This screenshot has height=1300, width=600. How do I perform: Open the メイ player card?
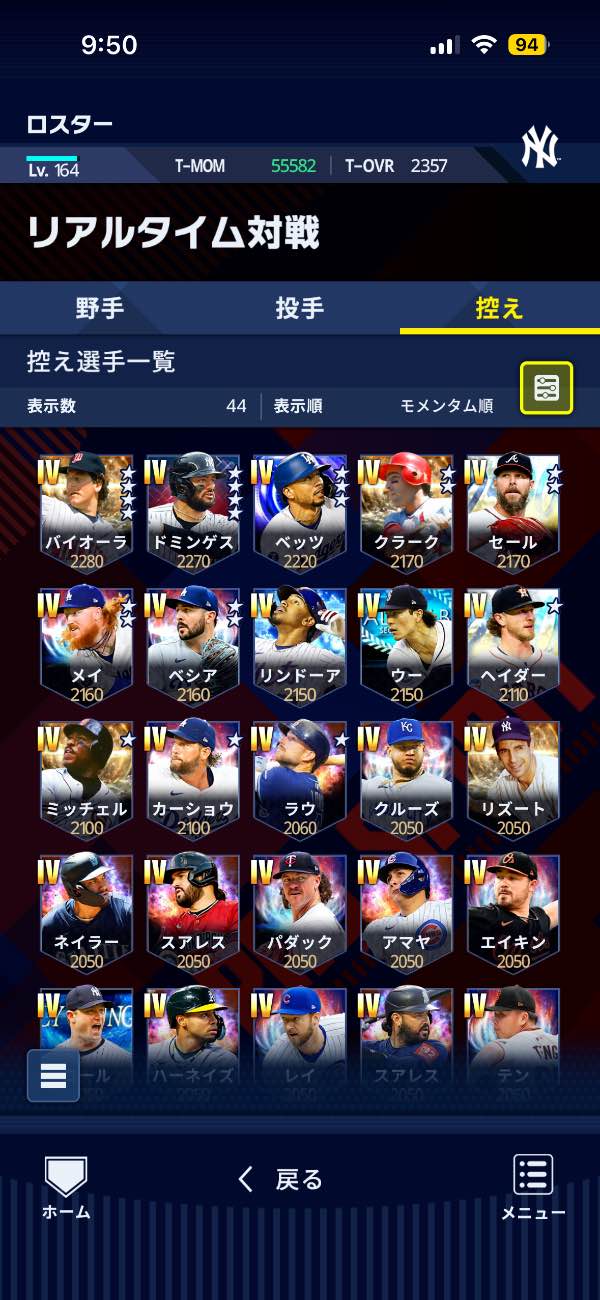coord(86,645)
